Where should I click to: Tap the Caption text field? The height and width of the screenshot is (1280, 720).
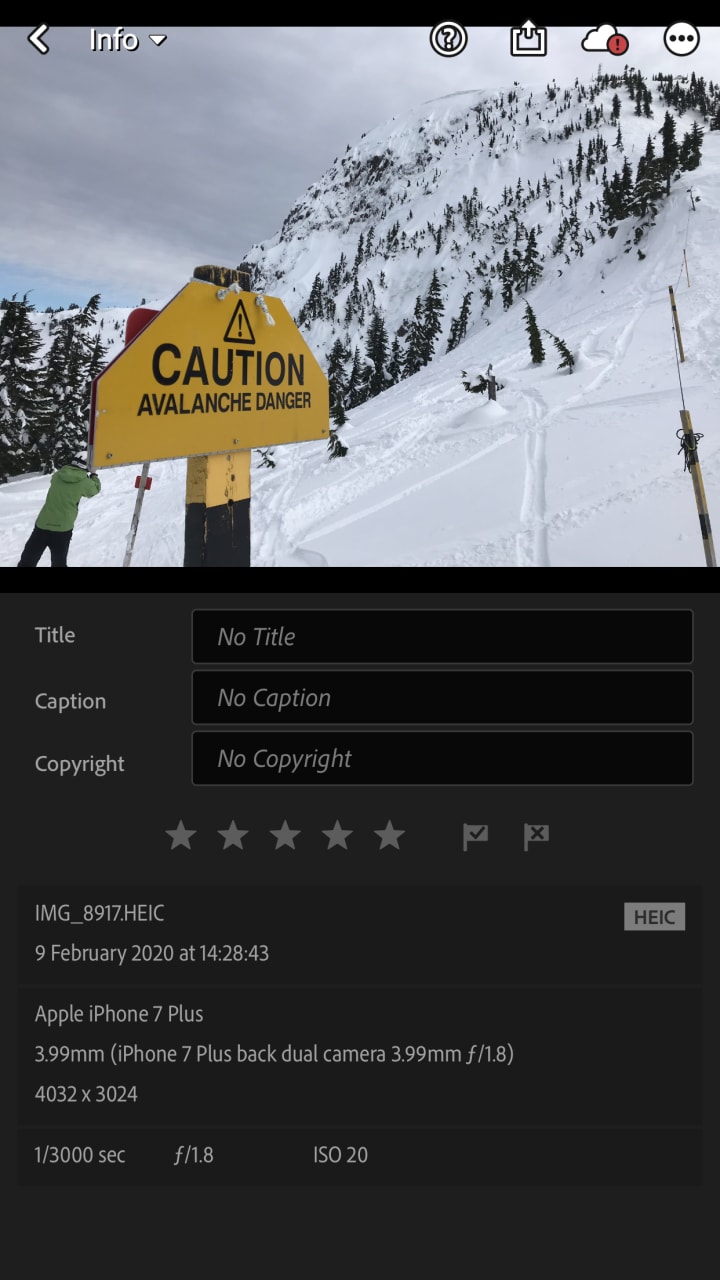(x=442, y=697)
